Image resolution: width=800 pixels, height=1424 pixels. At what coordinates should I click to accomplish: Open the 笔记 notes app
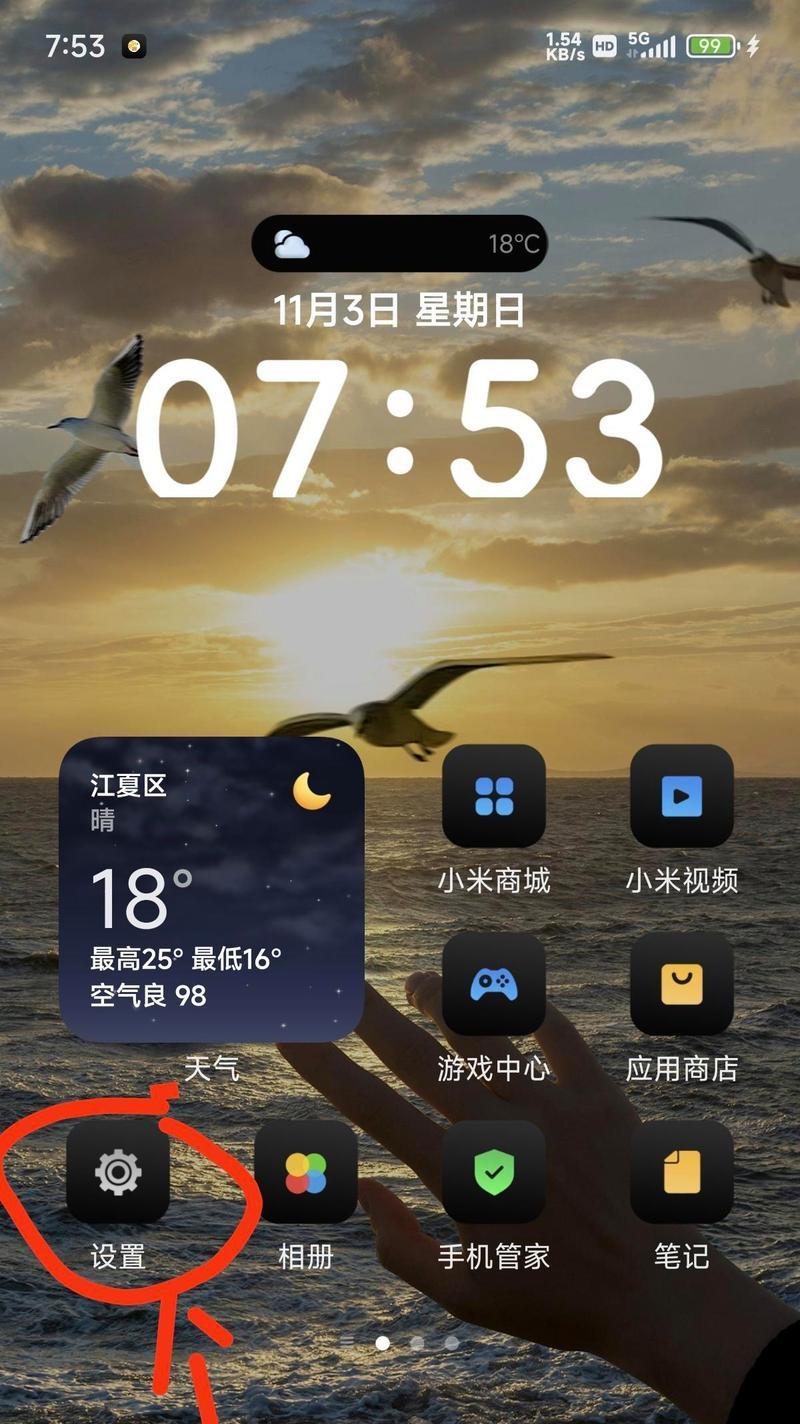pos(682,1172)
